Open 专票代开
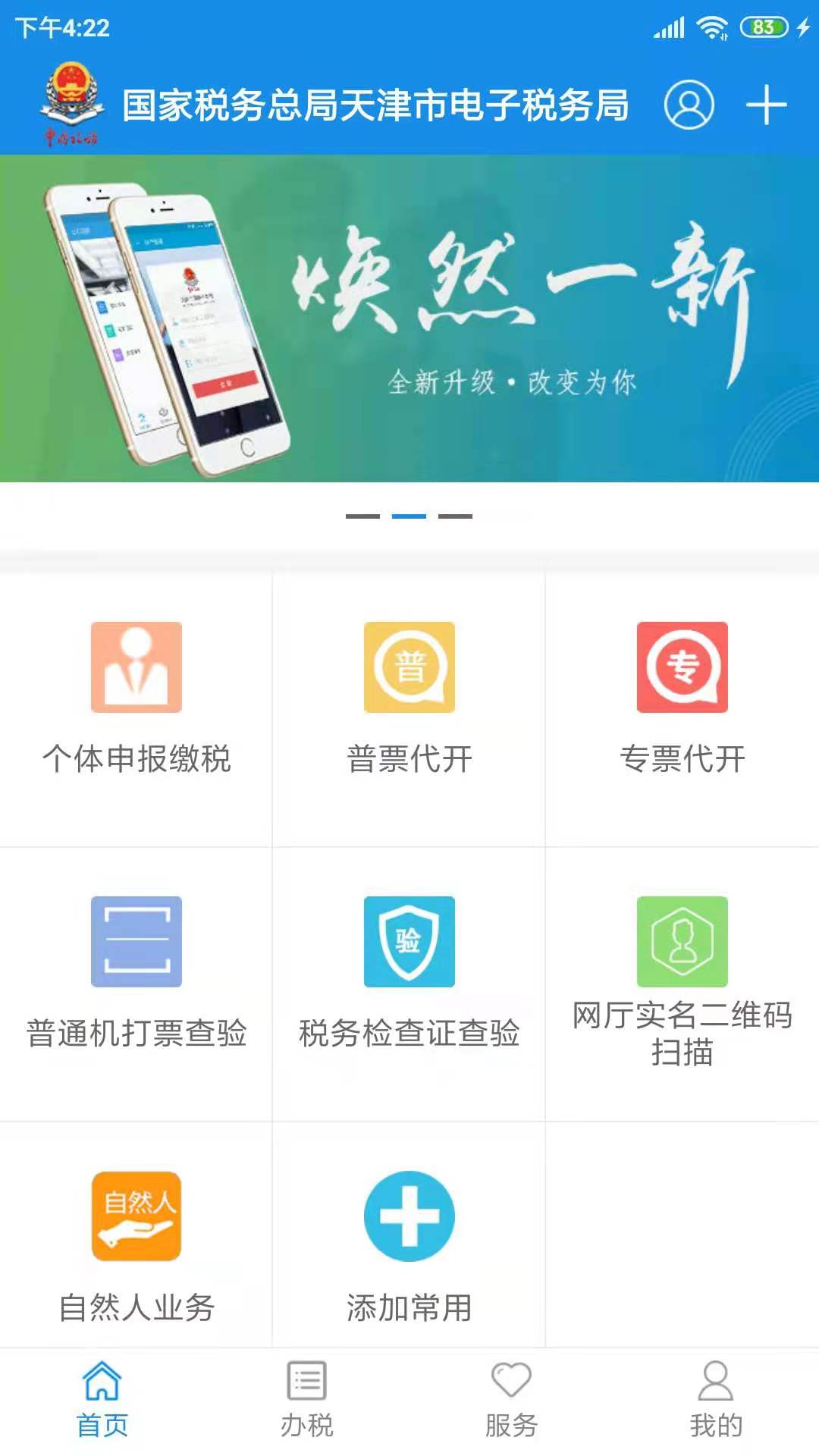This screenshot has height=1456, width=819. (x=682, y=698)
